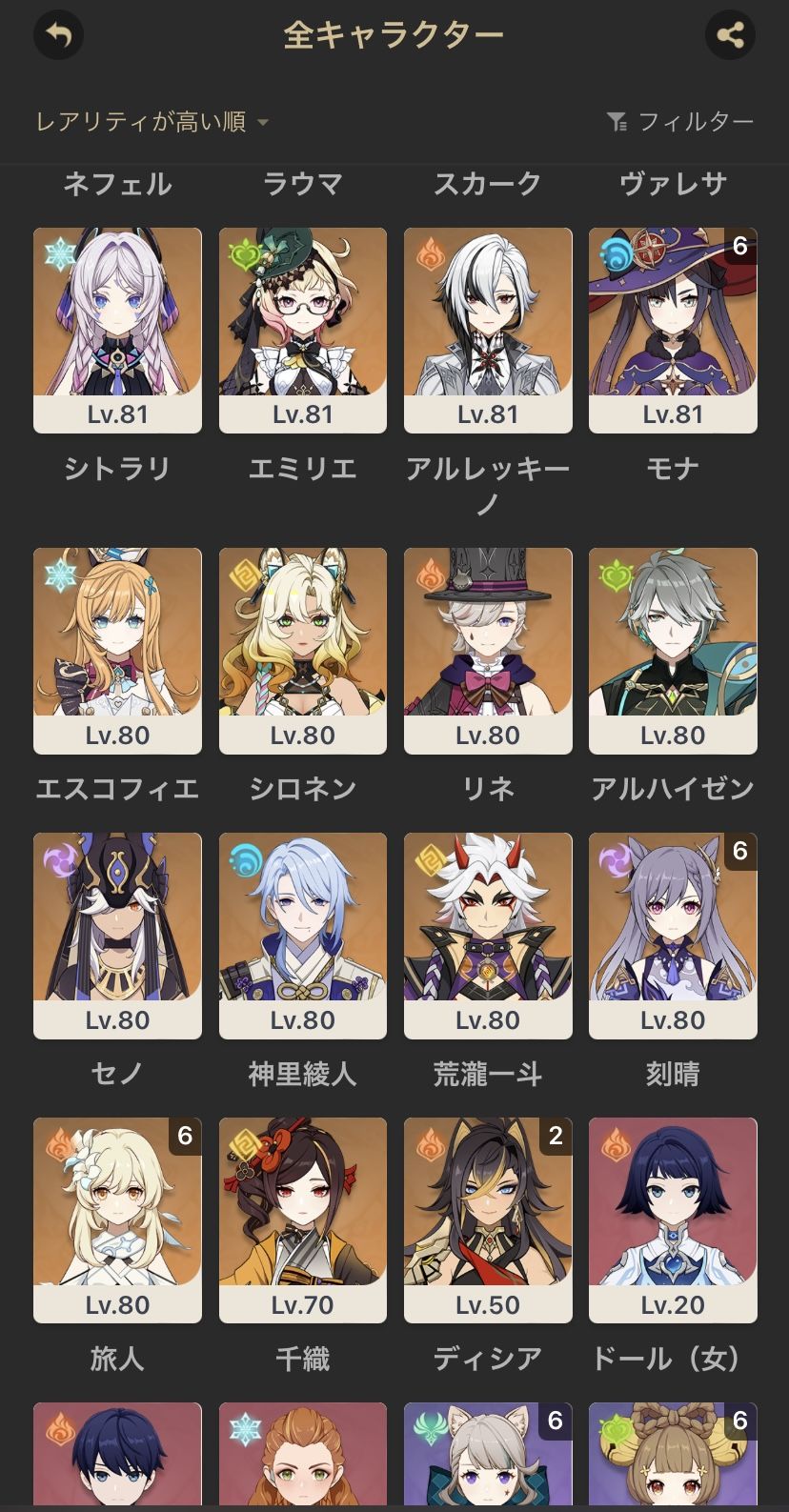This screenshot has height=1512, width=789.
Task: Select the リネ character card
Action: (488, 650)
